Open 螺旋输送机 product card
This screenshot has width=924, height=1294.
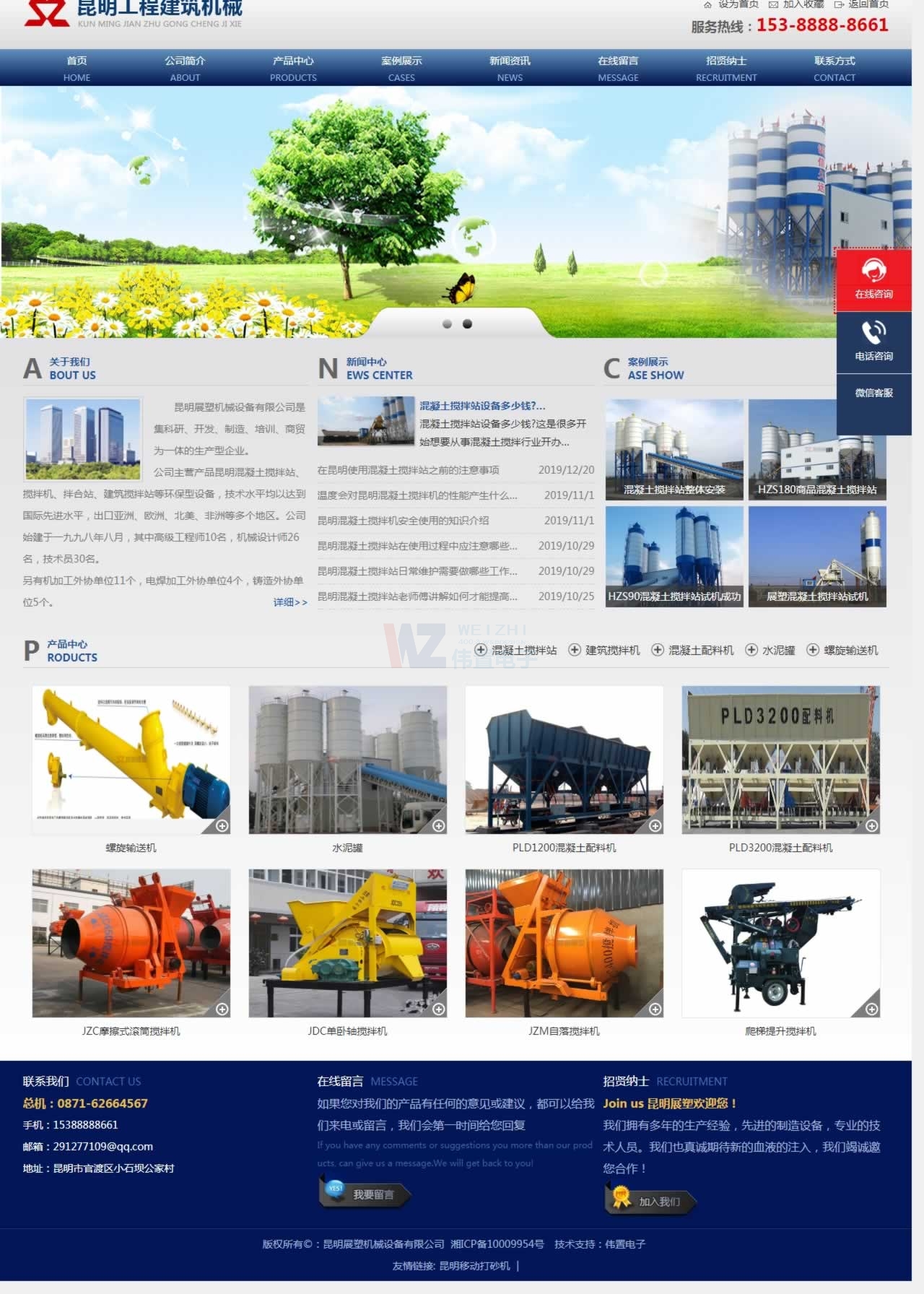131,760
